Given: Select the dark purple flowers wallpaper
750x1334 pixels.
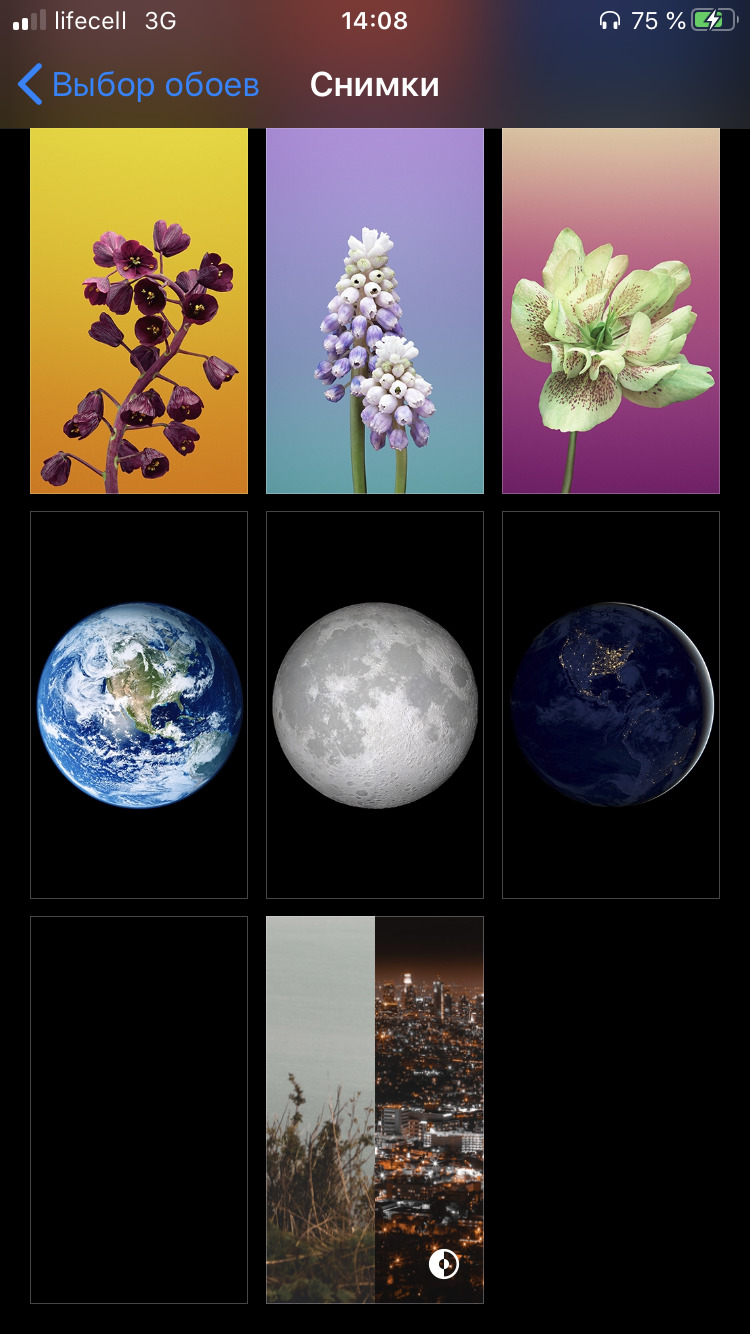Looking at the screenshot, I should pos(139,310).
